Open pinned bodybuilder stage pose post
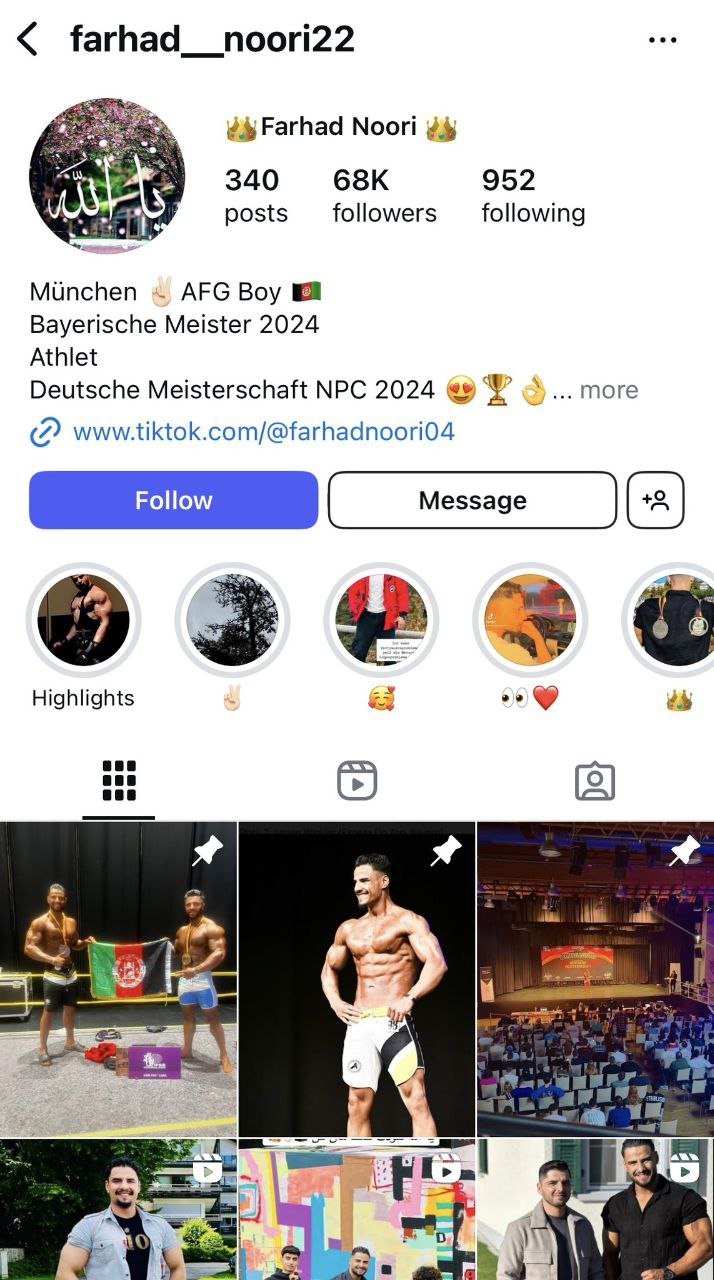The image size is (714, 1280). point(357,980)
